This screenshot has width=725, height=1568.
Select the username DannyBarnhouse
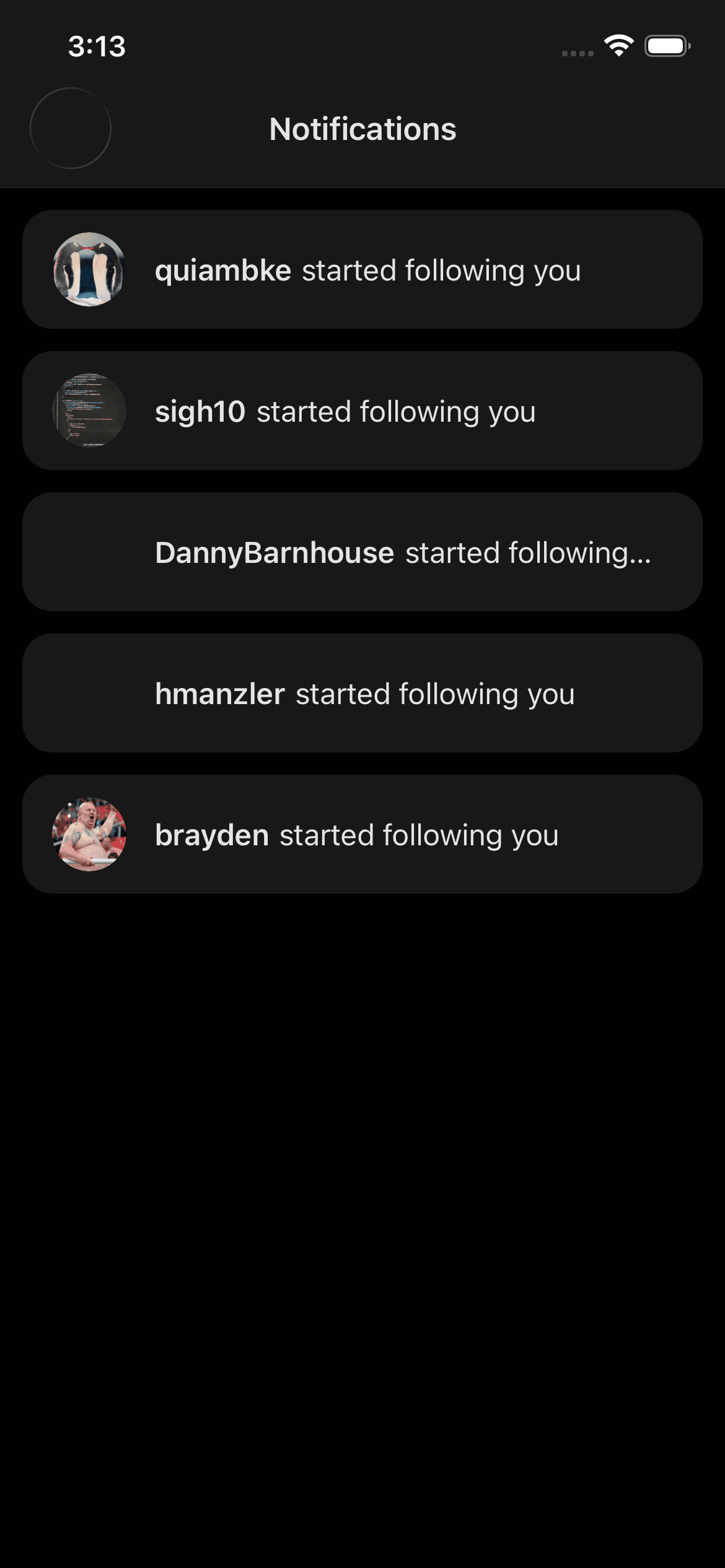click(275, 551)
